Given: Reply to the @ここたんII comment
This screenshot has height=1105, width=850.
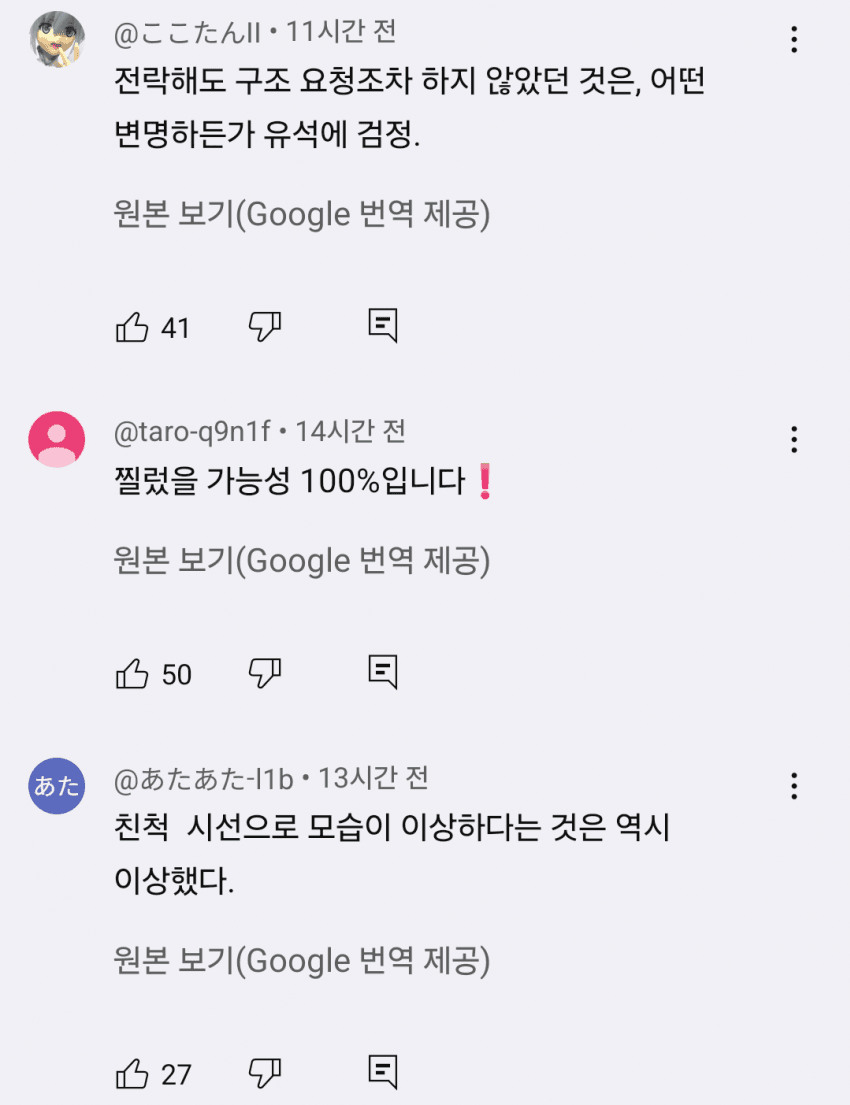Looking at the screenshot, I should coord(383,326).
